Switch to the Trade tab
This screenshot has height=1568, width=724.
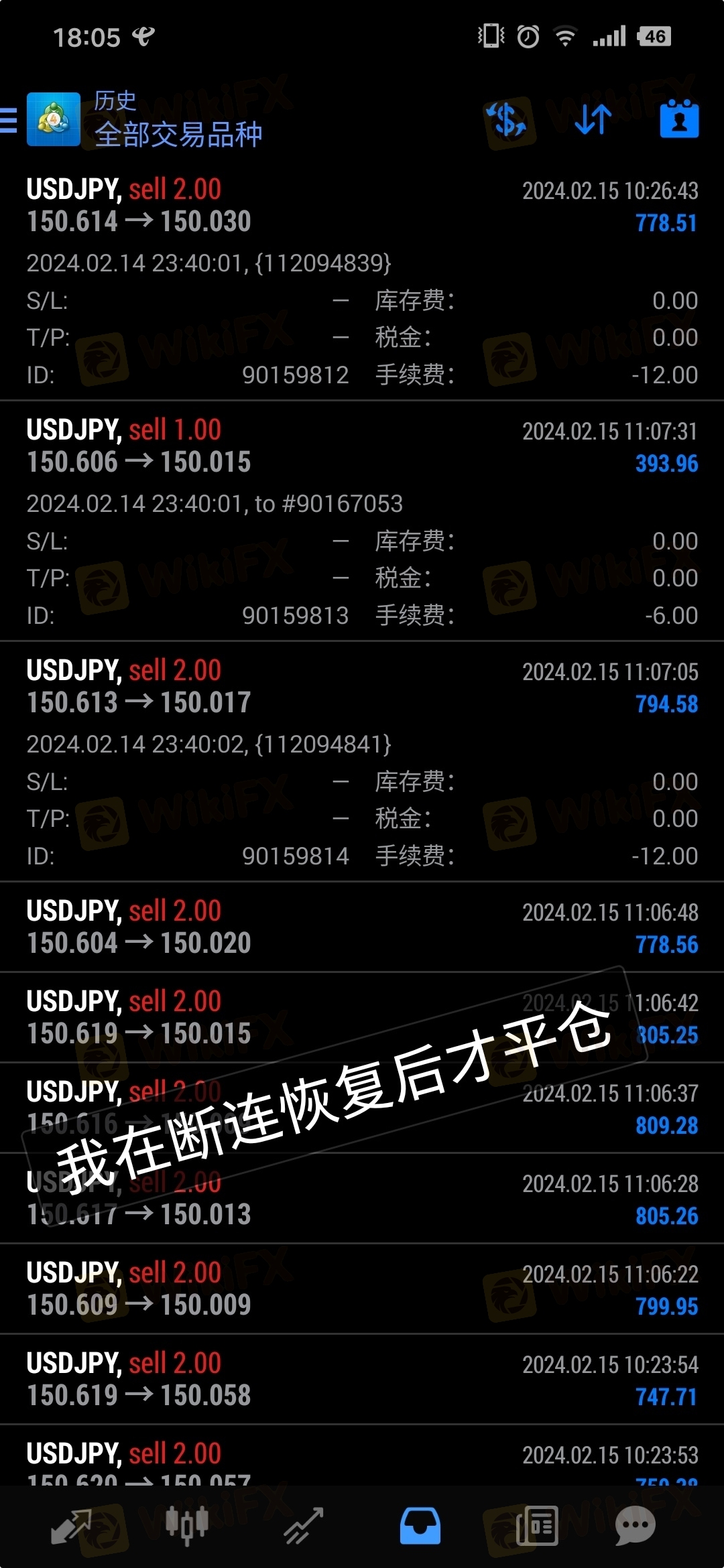[x=303, y=1526]
